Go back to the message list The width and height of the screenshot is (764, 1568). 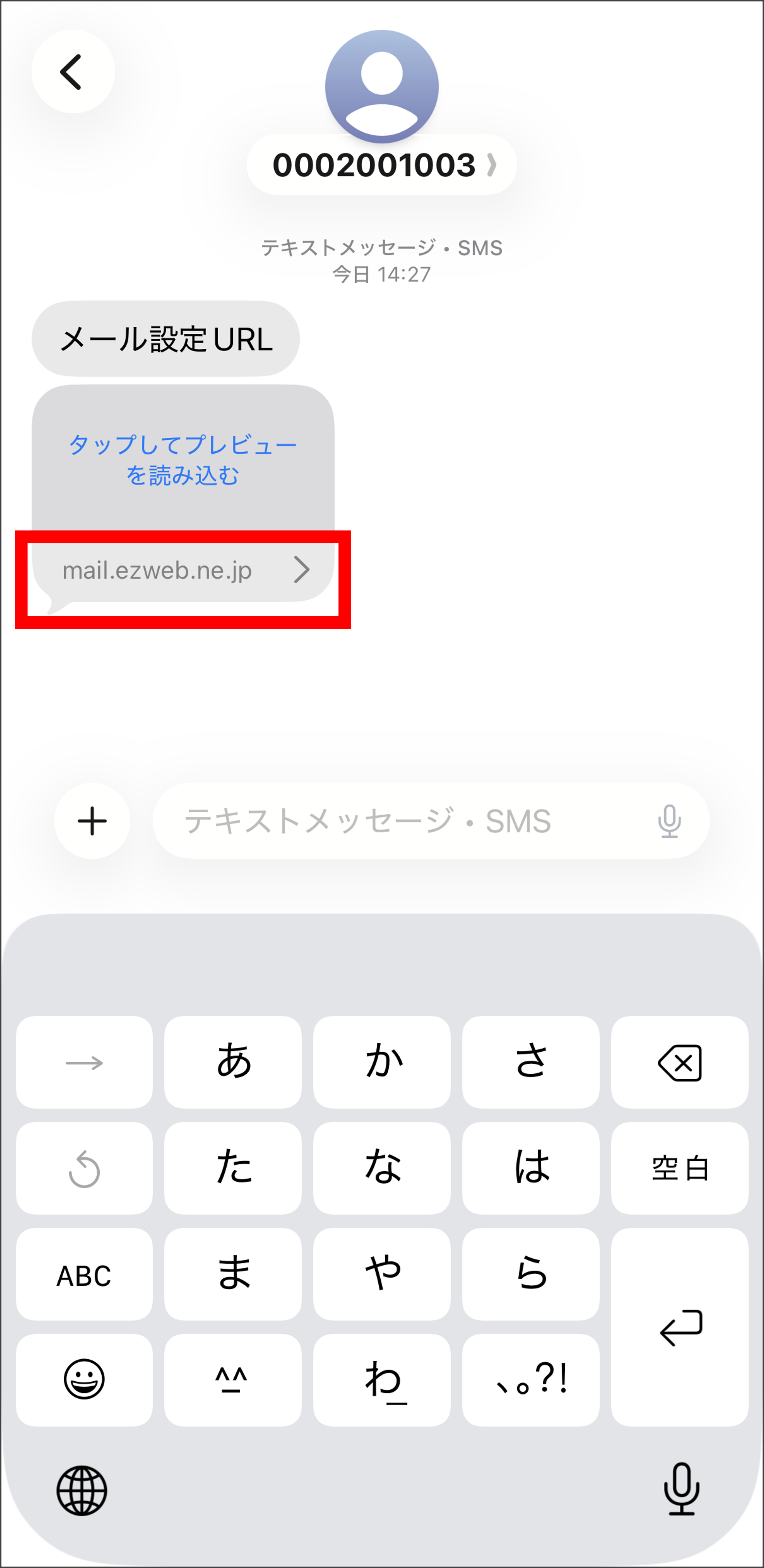pyautogui.click(x=72, y=72)
